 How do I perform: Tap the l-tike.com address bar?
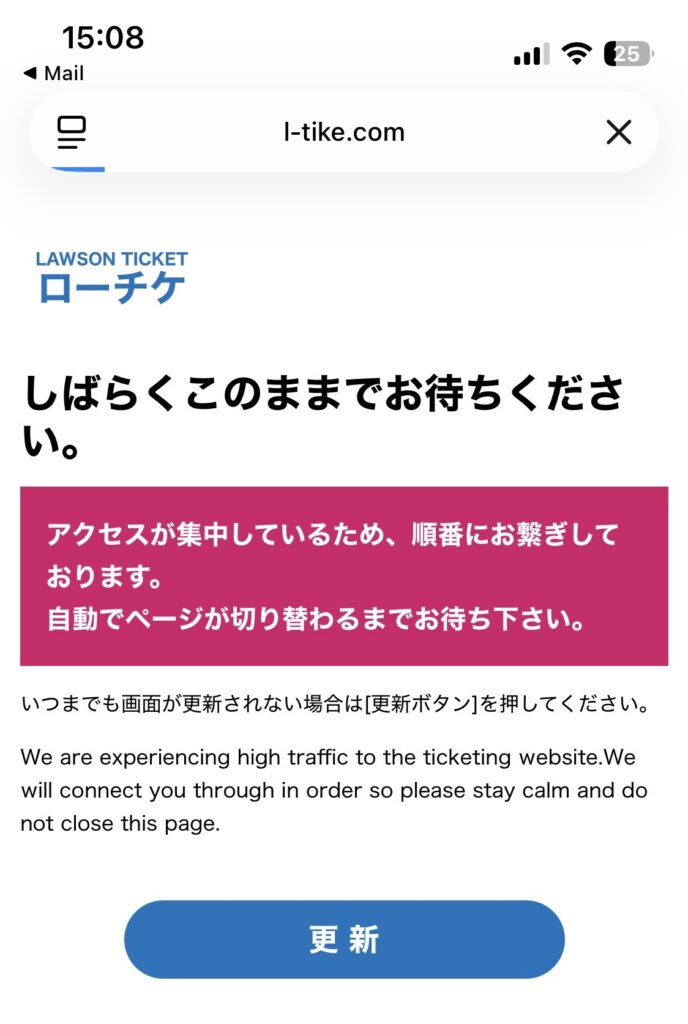point(344,132)
